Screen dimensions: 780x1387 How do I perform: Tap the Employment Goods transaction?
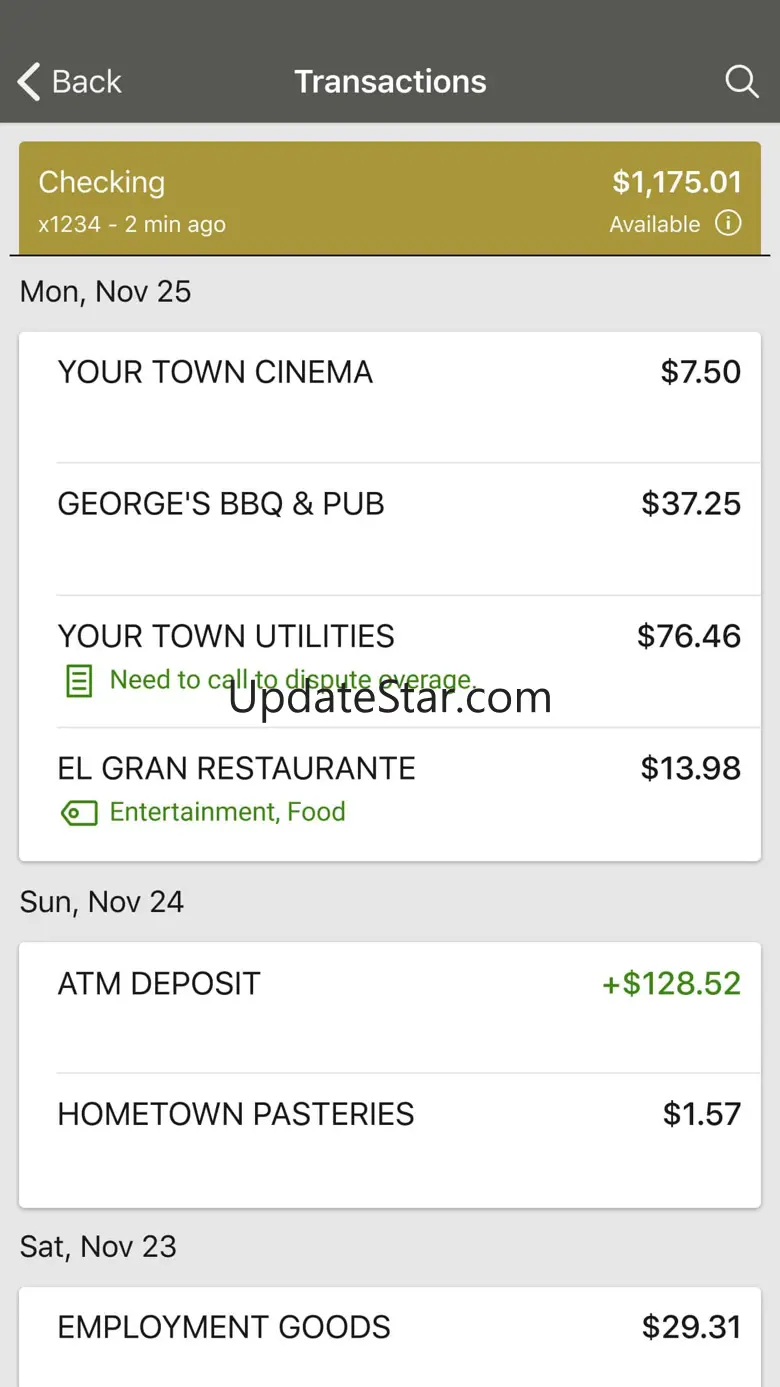(390, 1330)
